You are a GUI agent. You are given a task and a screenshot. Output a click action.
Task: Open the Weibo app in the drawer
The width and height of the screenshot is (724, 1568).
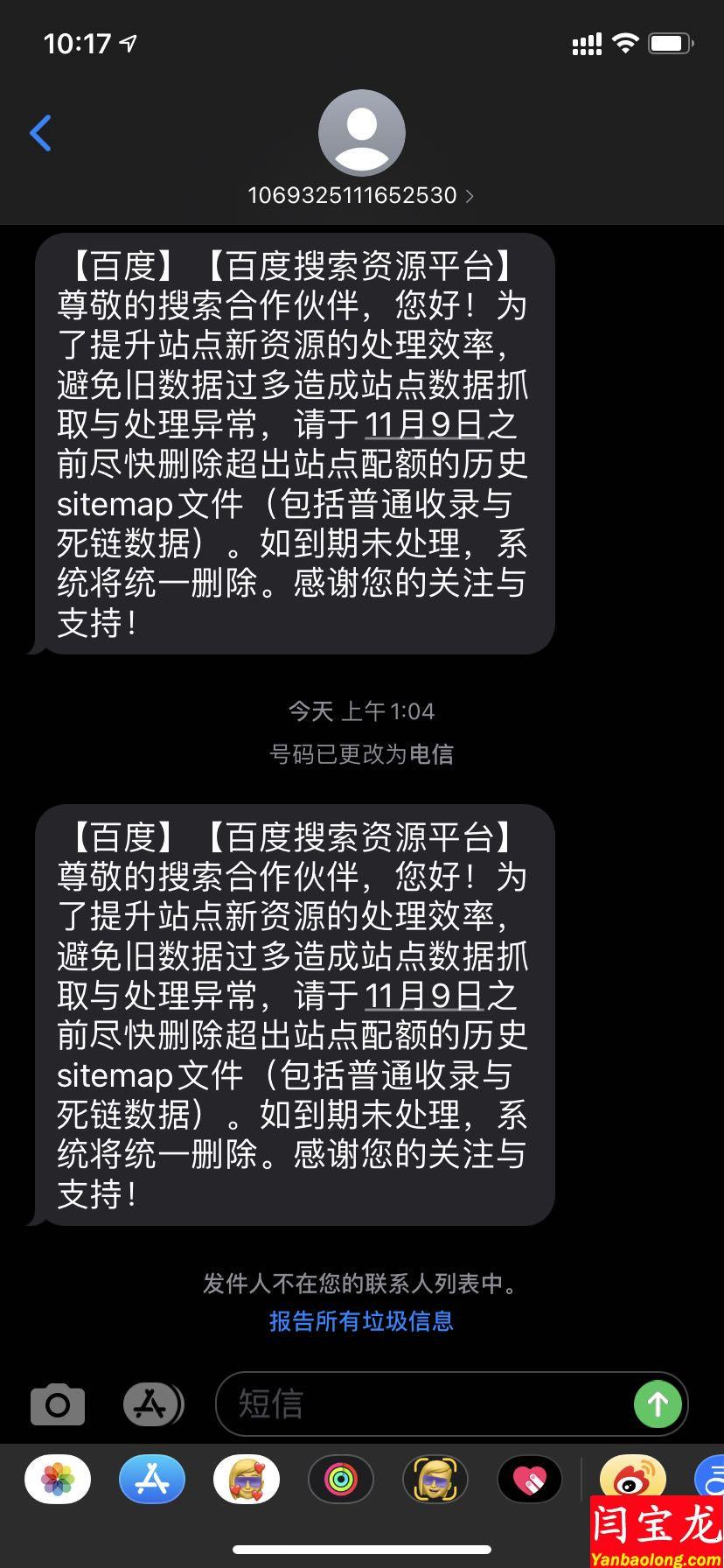(x=632, y=1479)
